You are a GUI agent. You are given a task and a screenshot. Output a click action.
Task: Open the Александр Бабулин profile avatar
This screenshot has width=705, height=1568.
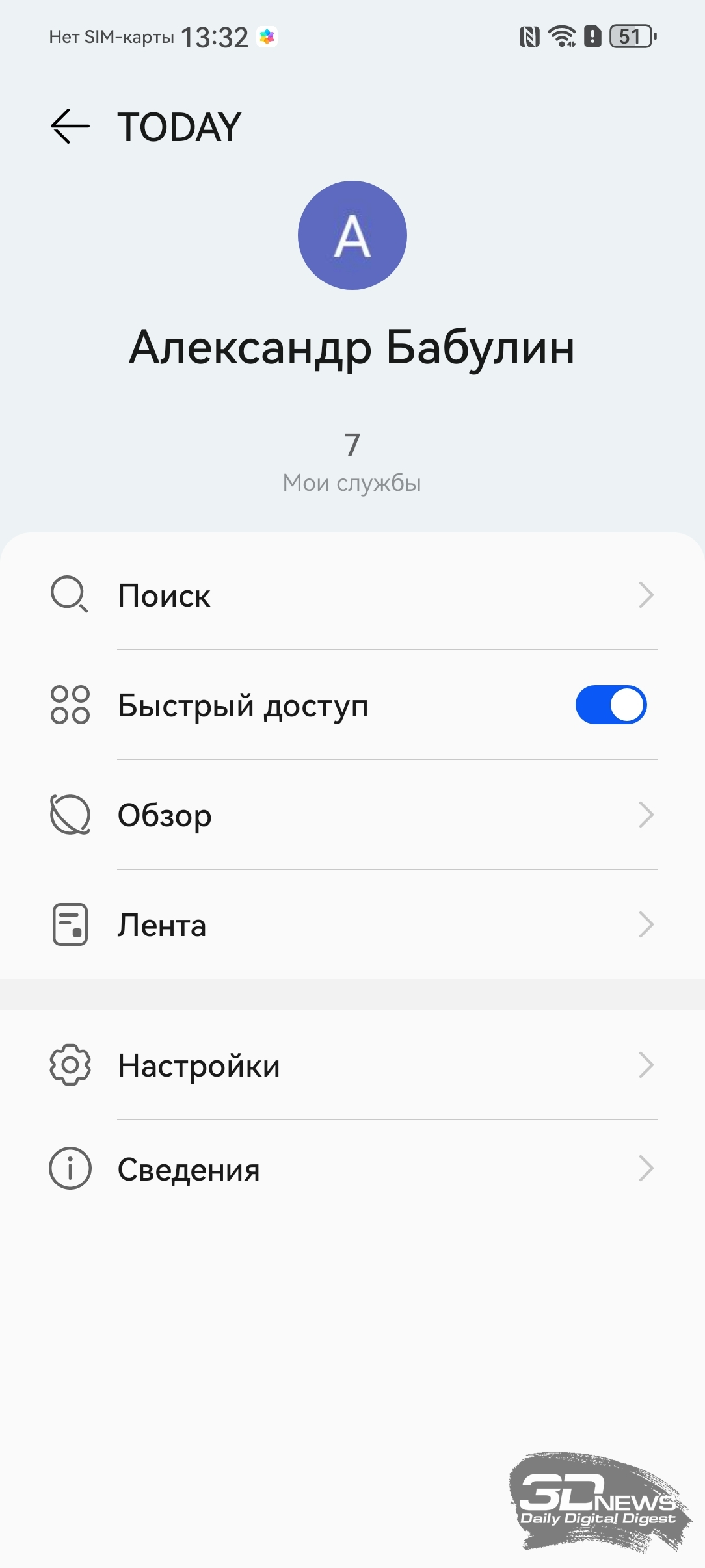click(352, 235)
